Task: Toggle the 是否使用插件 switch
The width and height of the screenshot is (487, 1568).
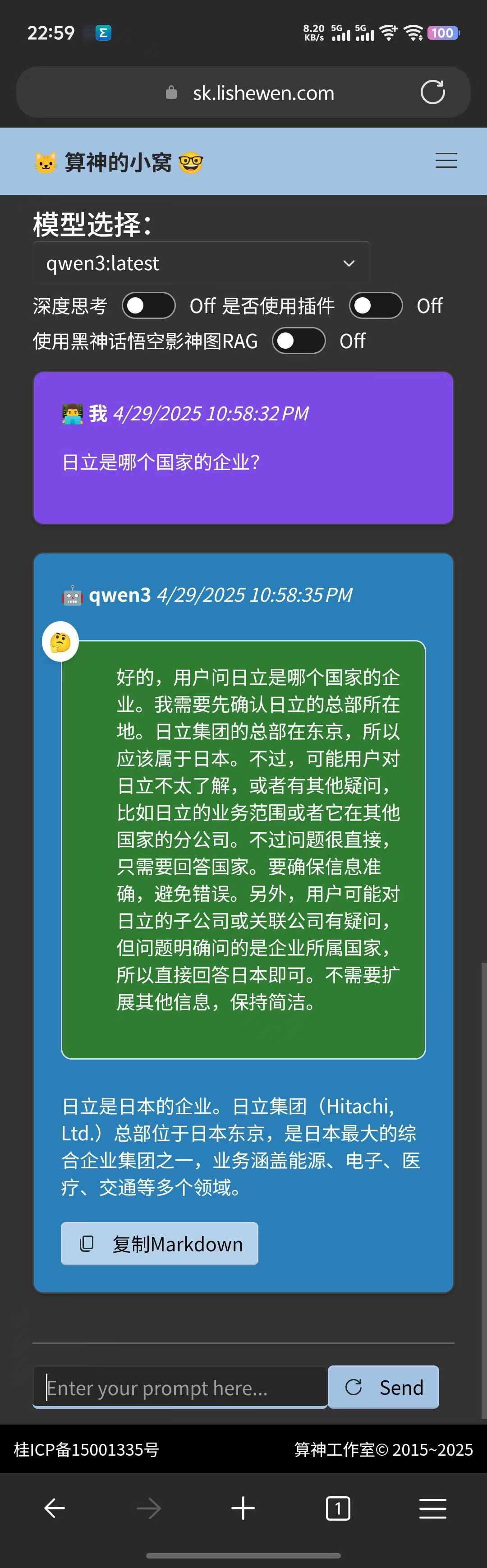Action: pos(376,305)
